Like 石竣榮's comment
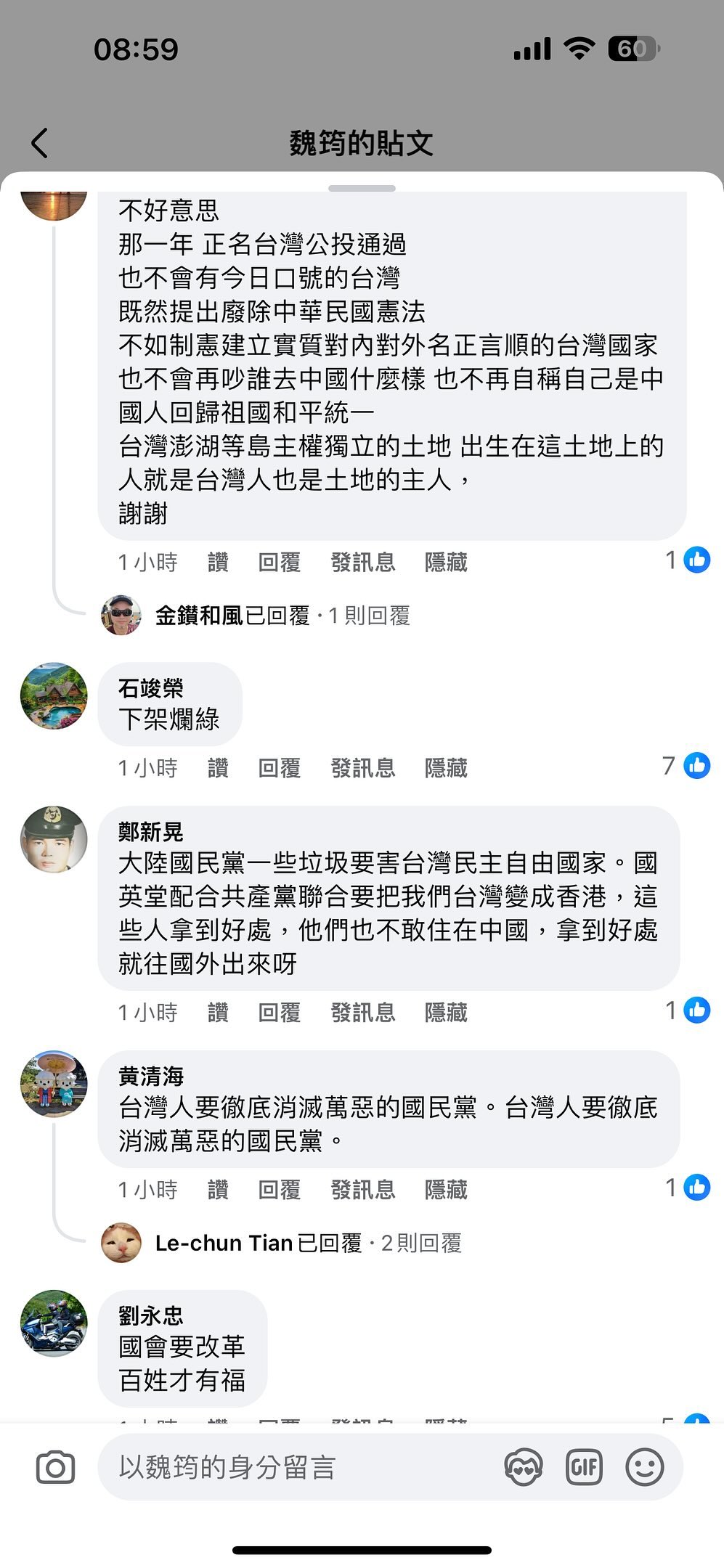Screen dimensions: 724x1568 218,767
